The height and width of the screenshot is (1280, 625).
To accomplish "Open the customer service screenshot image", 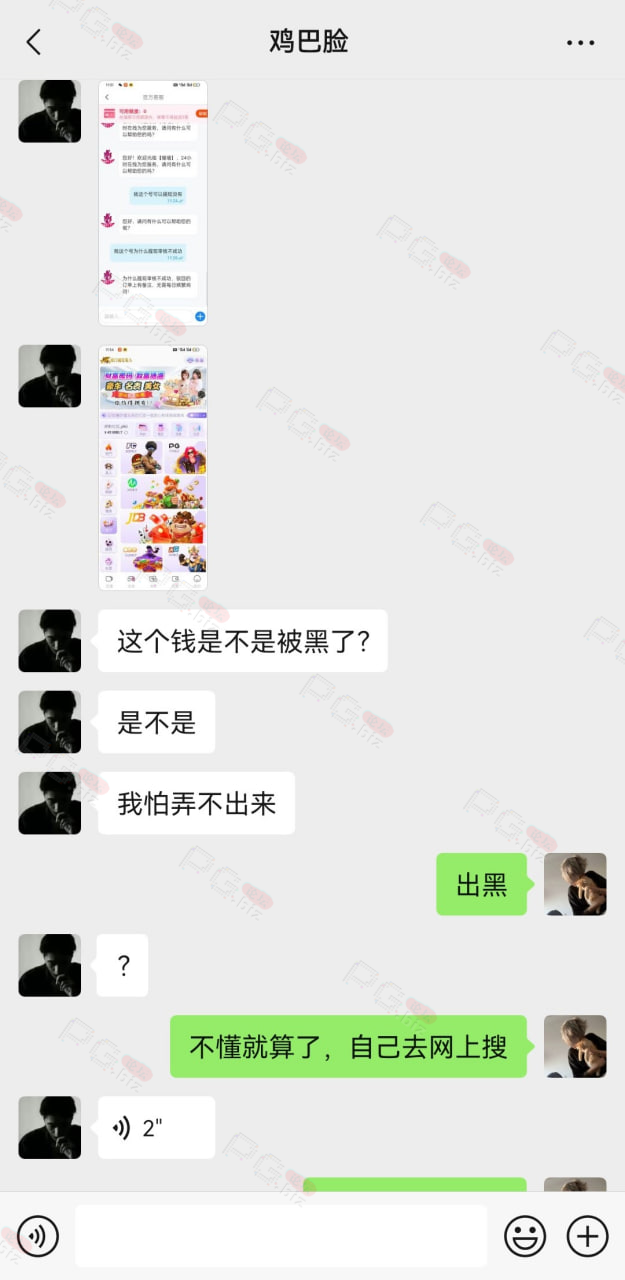I will [153, 203].
